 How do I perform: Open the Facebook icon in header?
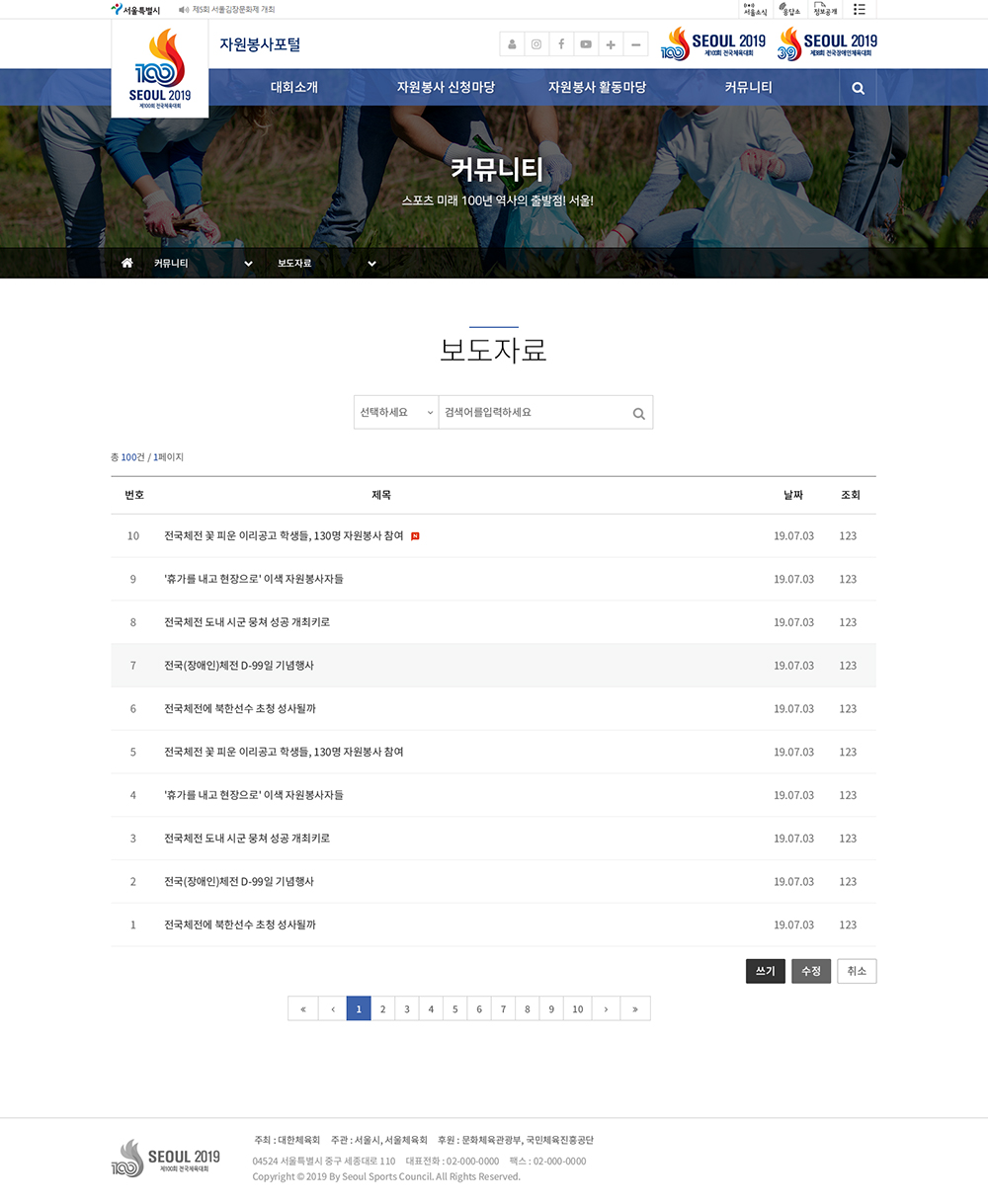point(561,44)
